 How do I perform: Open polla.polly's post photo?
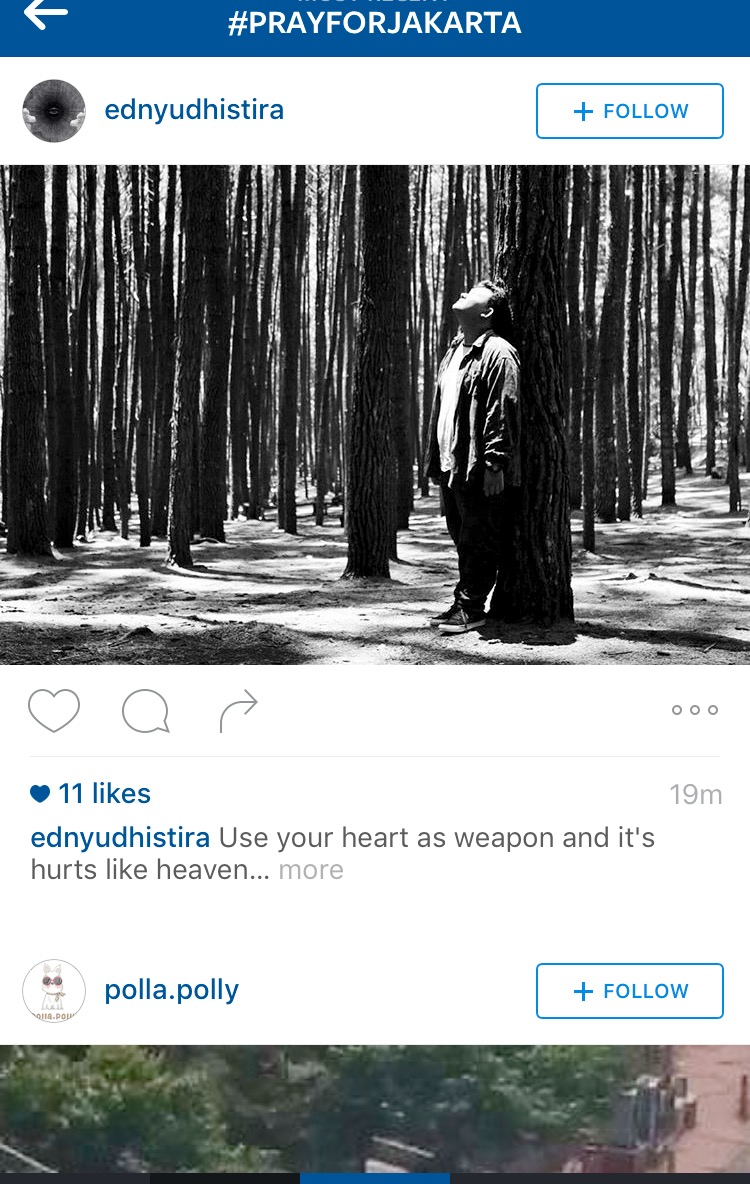click(x=375, y=1108)
